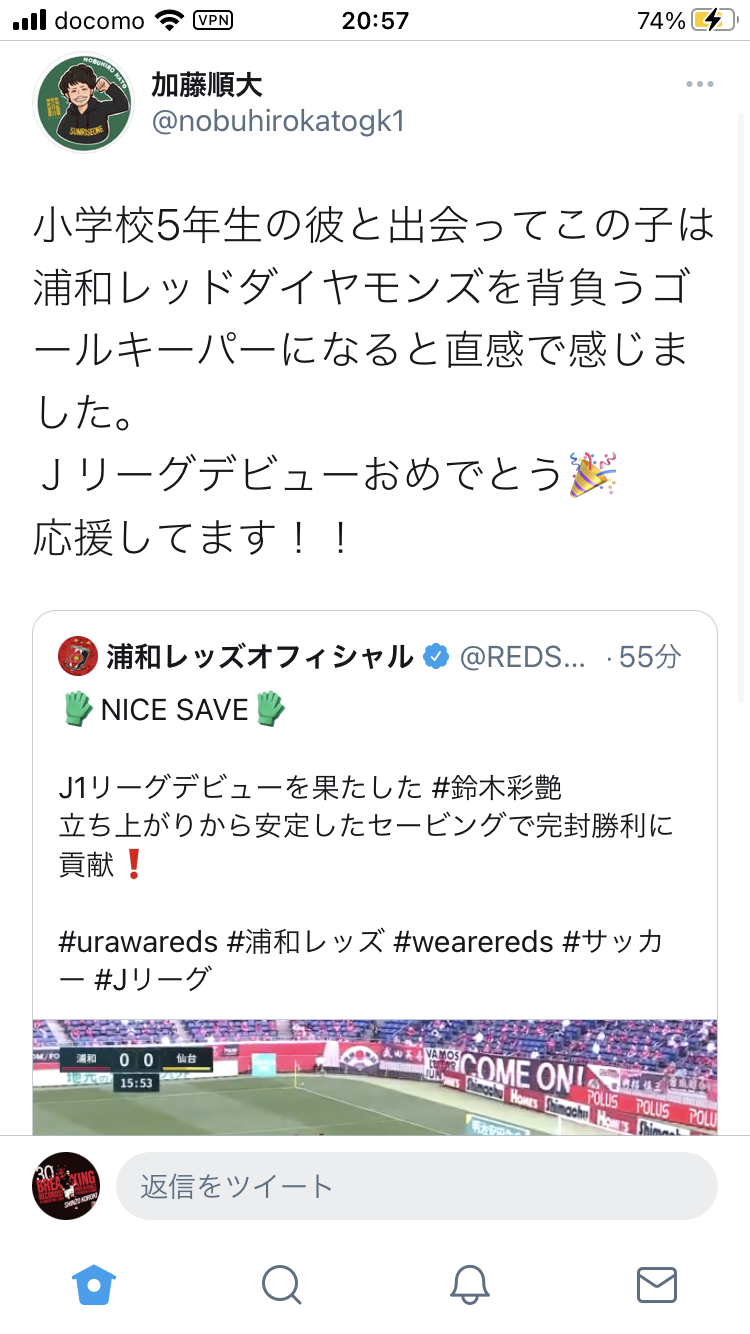Tap the 返信をツイート reply field
Screen dimensions: 750x1334
416,1186
